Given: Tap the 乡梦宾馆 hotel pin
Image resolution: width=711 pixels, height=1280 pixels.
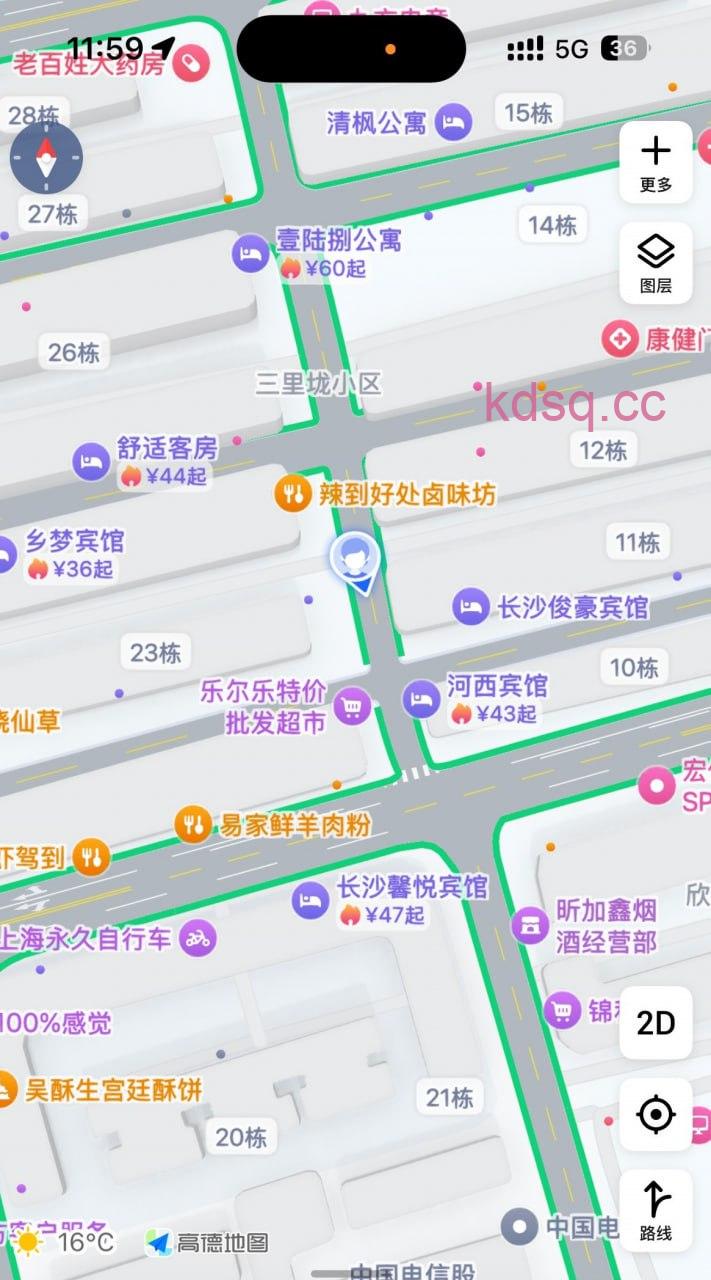Looking at the screenshot, I should pos(8,554).
